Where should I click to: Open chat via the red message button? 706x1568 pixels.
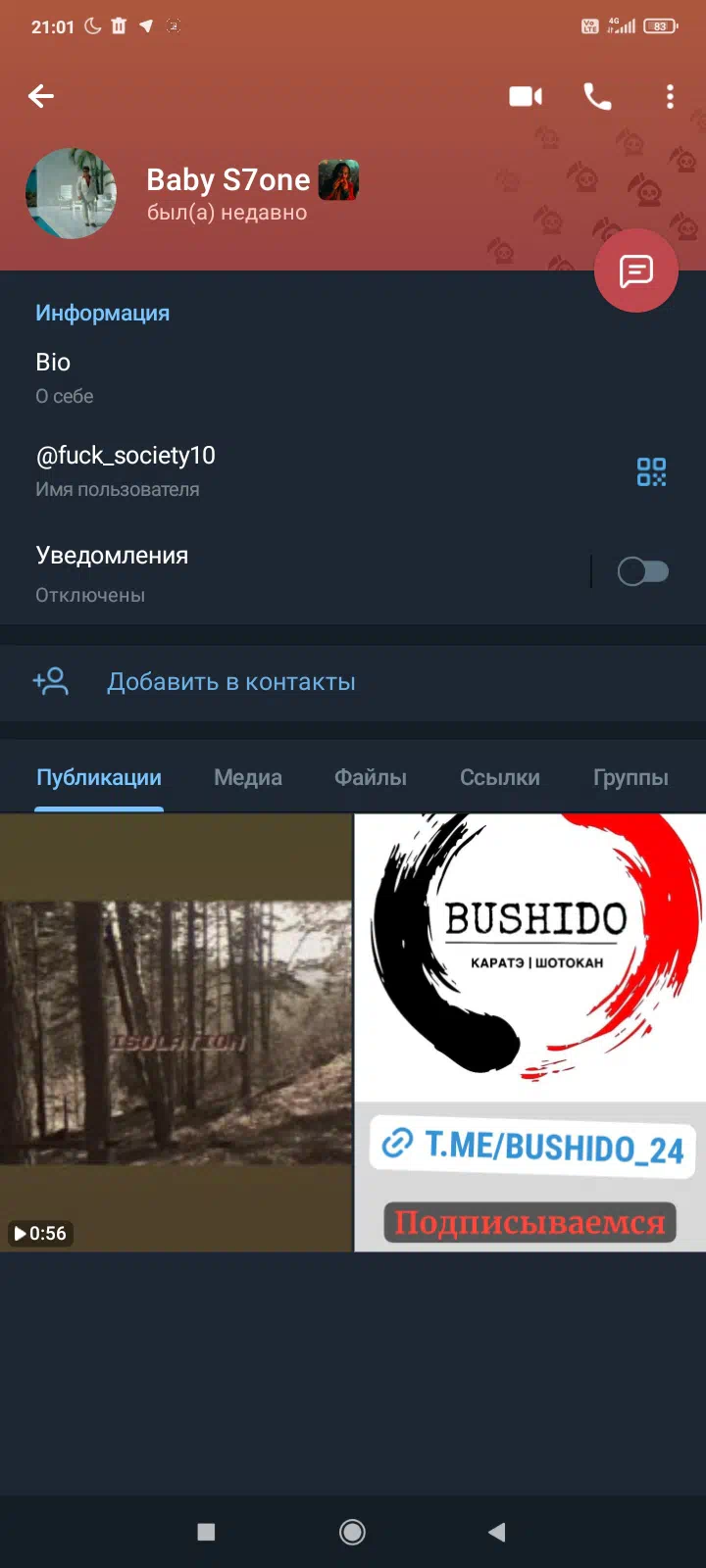point(636,270)
